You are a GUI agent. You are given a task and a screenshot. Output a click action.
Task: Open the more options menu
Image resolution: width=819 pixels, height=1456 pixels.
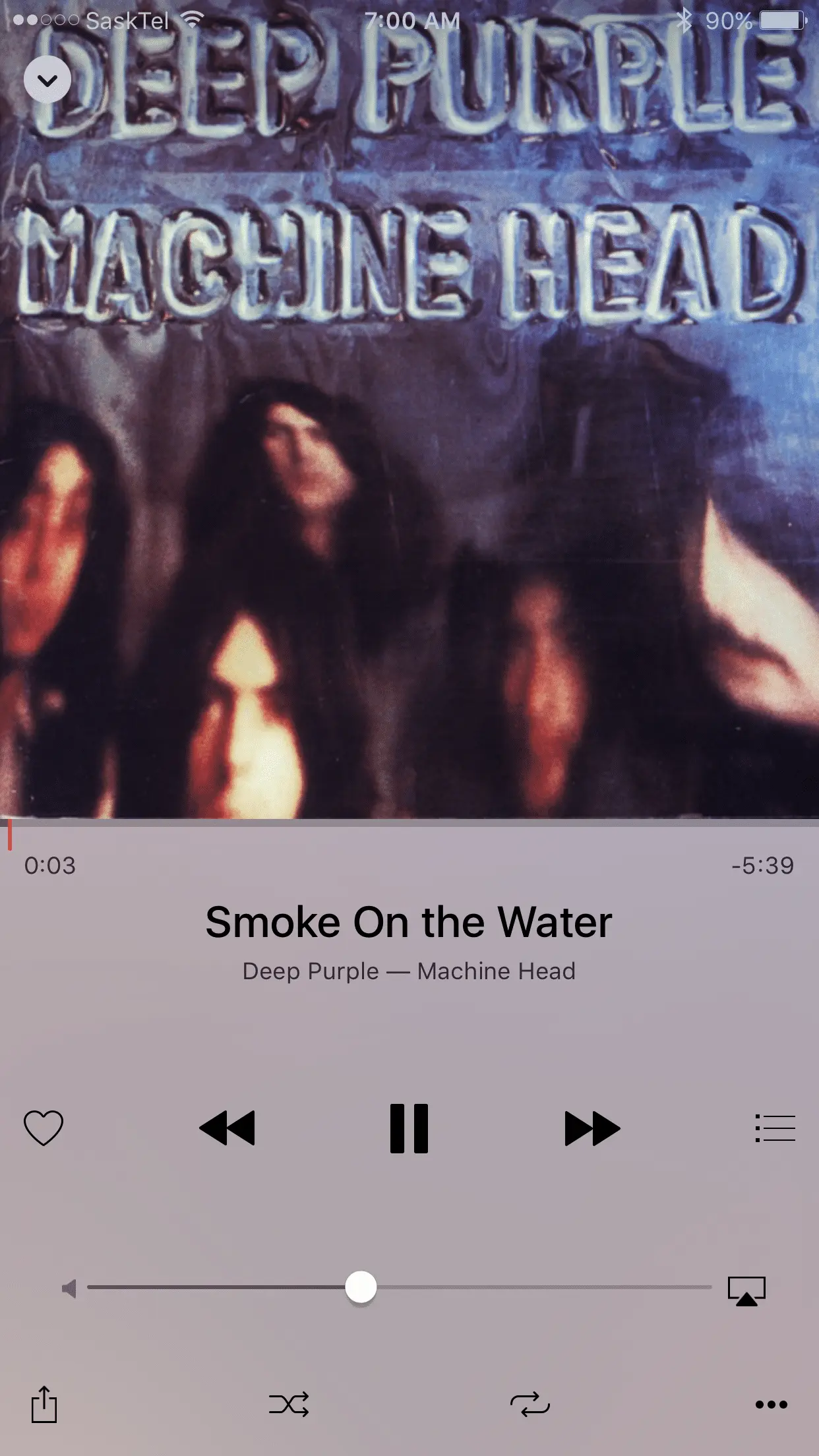point(771,1405)
